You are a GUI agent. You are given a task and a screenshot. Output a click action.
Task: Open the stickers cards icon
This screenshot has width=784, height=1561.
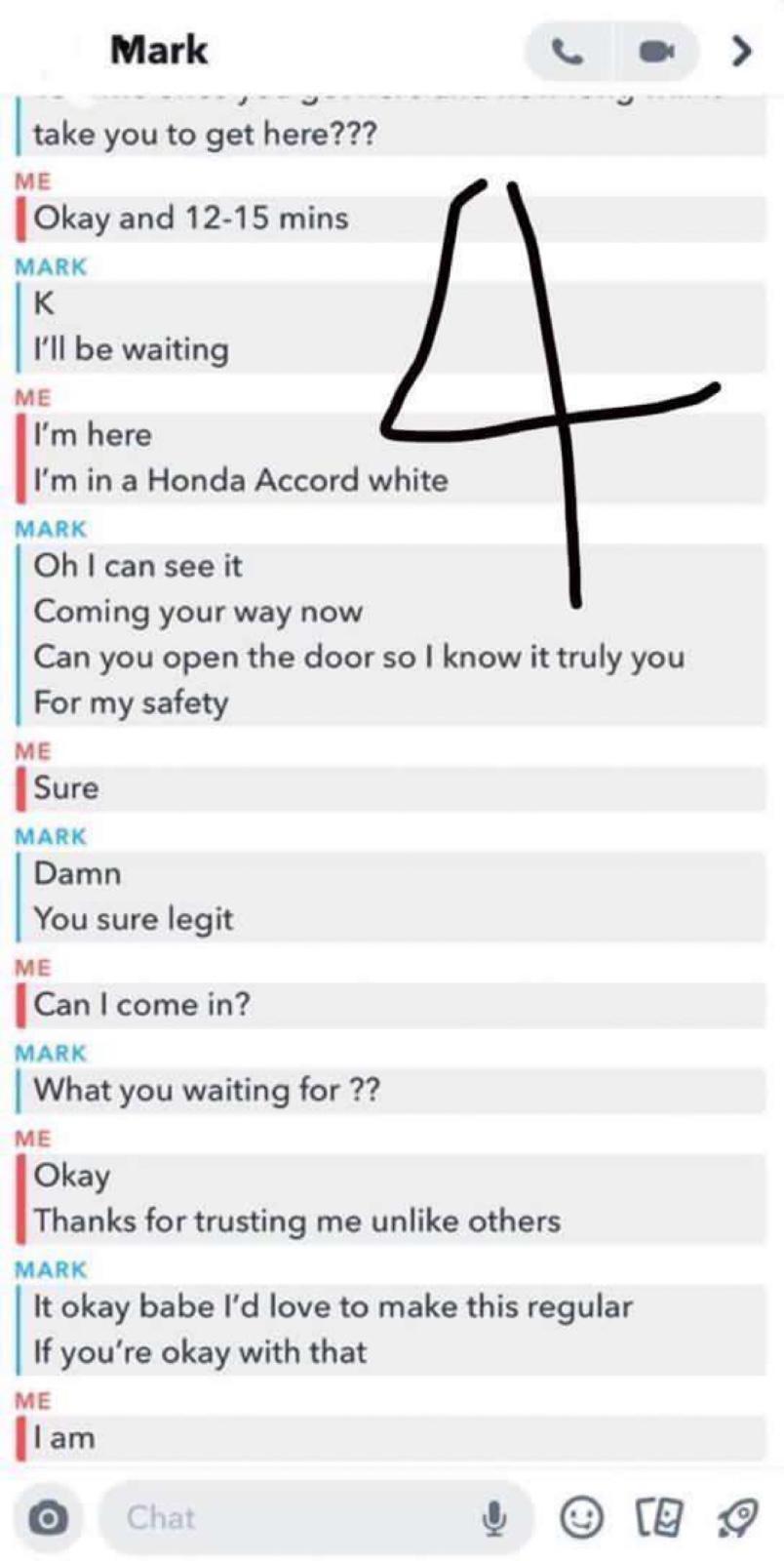(658, 1517)
